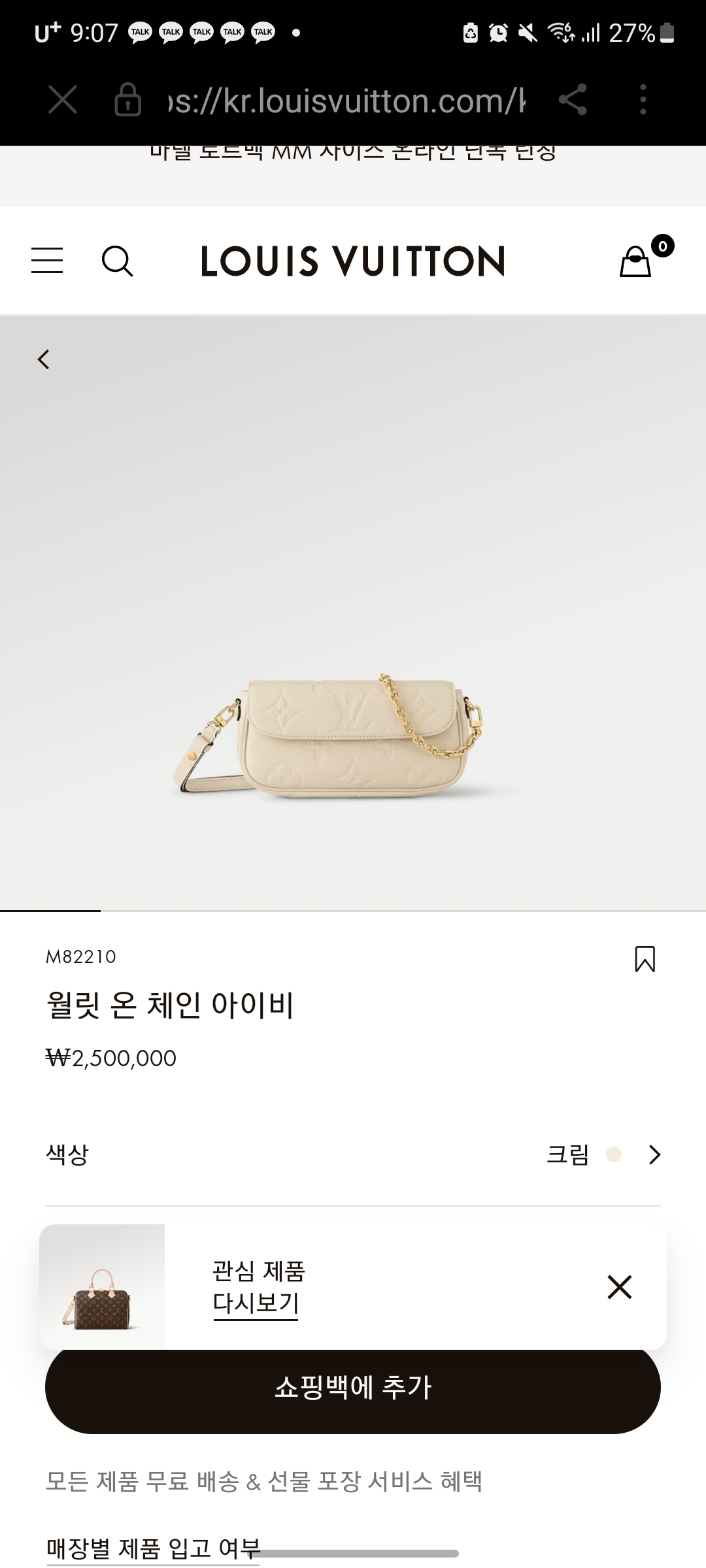Open 매장별 제품 입고 여부 link
This screenshot has width=706, height=1568.
pos(153,1548)
